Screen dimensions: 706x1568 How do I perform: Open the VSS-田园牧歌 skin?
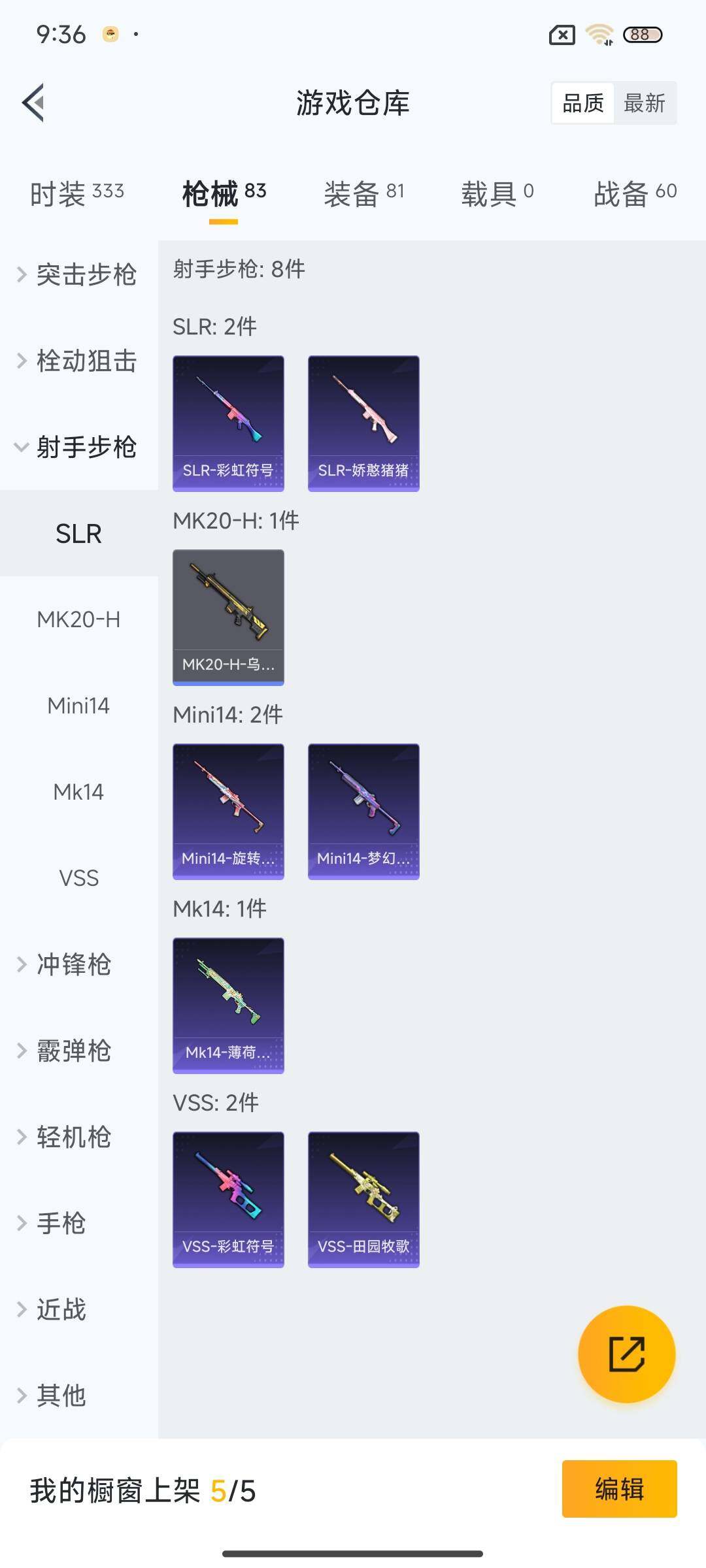coord(363,1199)
